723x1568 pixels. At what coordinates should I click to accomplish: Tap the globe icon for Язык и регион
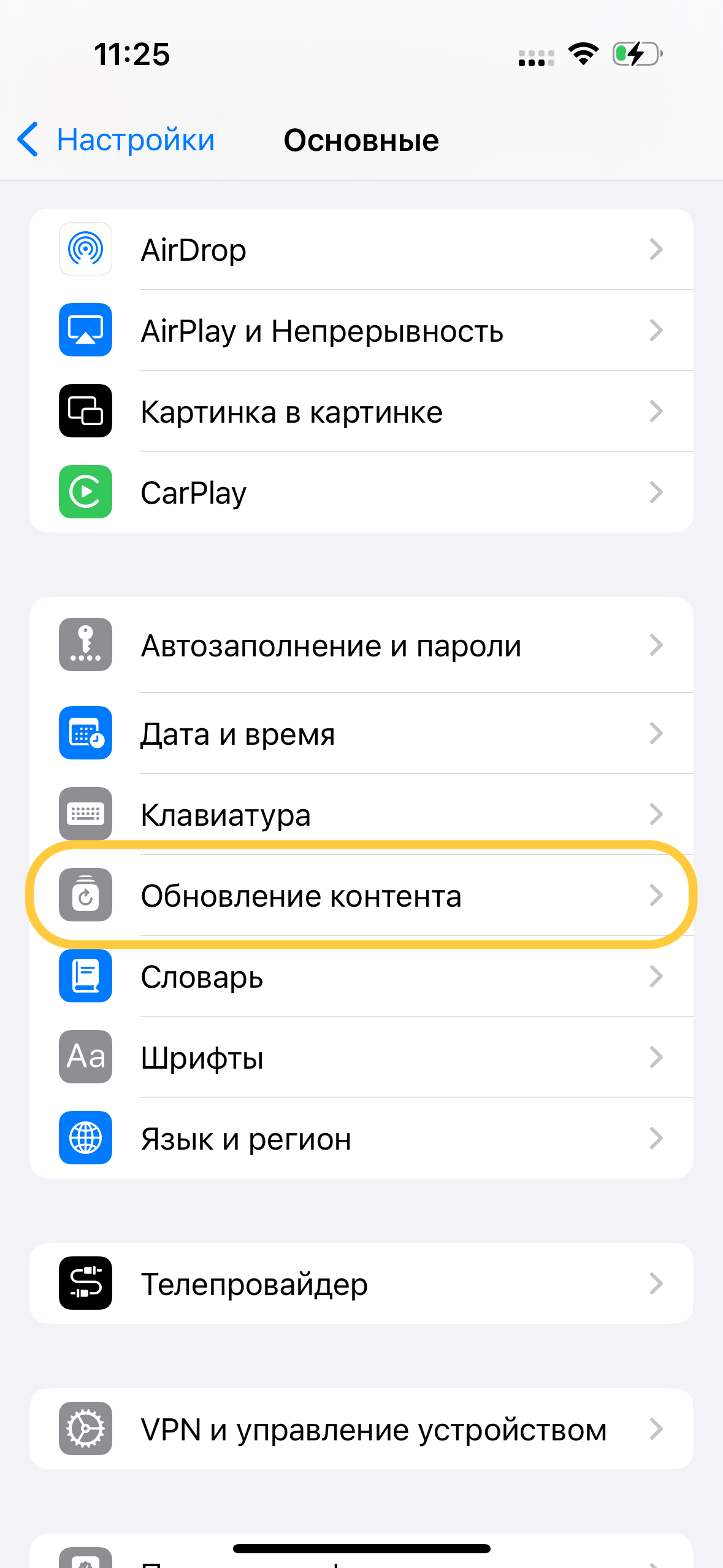85,1139
